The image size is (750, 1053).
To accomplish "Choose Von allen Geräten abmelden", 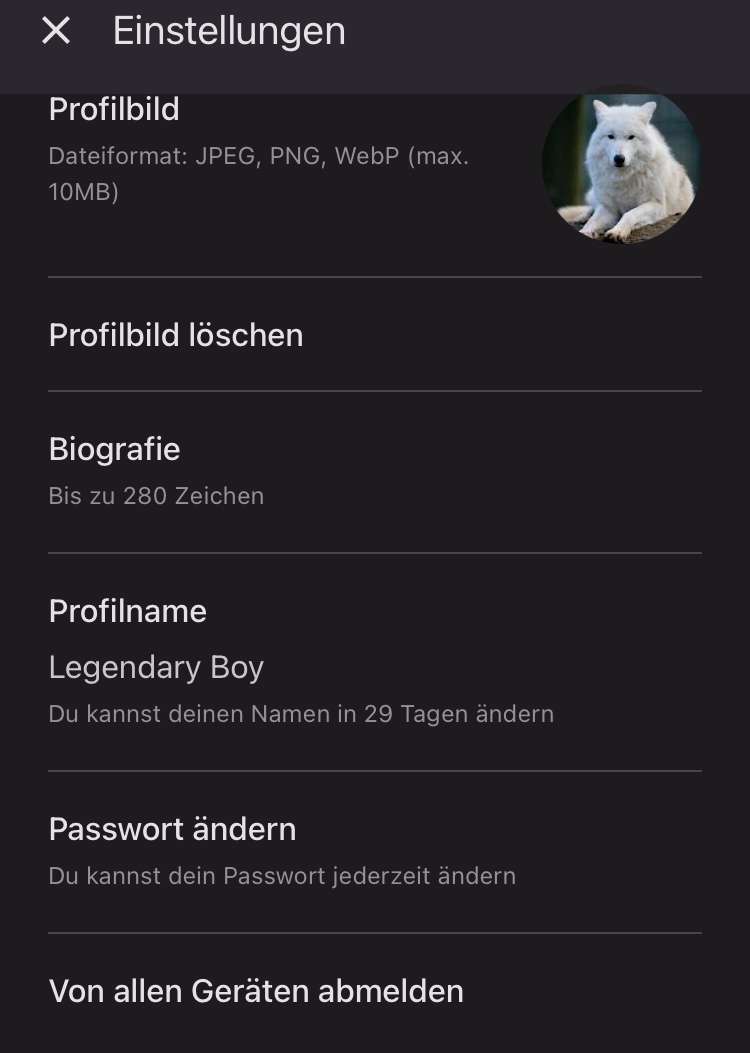I will click(256, 991).
